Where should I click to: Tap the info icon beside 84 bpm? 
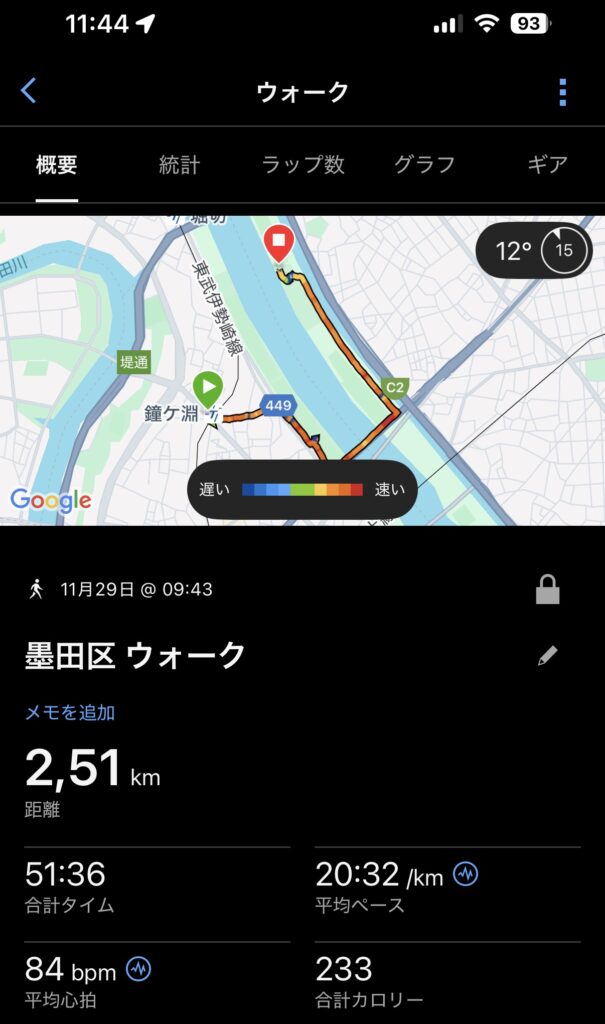pyautogui.click(x=139, y=968)
